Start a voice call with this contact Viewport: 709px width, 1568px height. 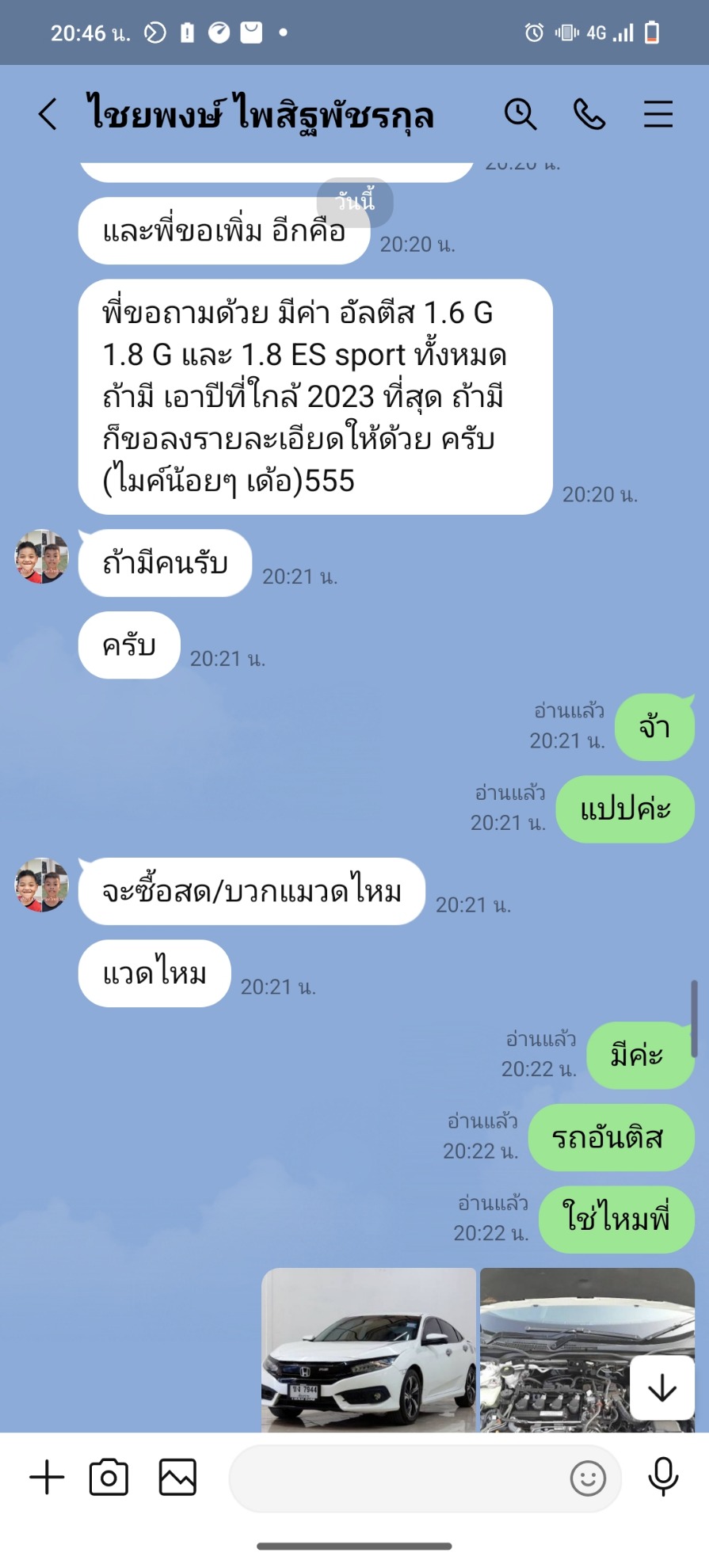589,114
